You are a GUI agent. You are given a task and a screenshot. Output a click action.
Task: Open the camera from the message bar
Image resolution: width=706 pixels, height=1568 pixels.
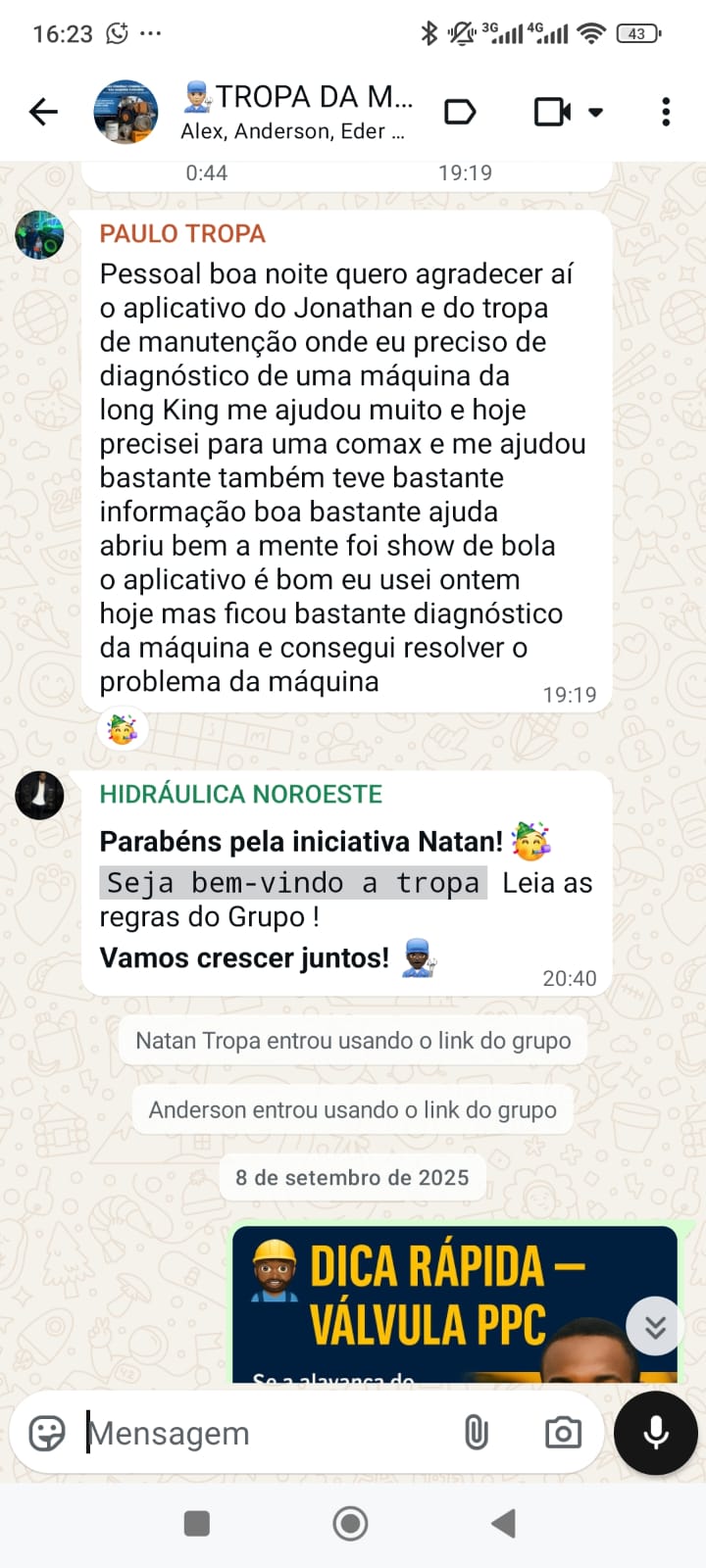click(x=562, y=1433)
